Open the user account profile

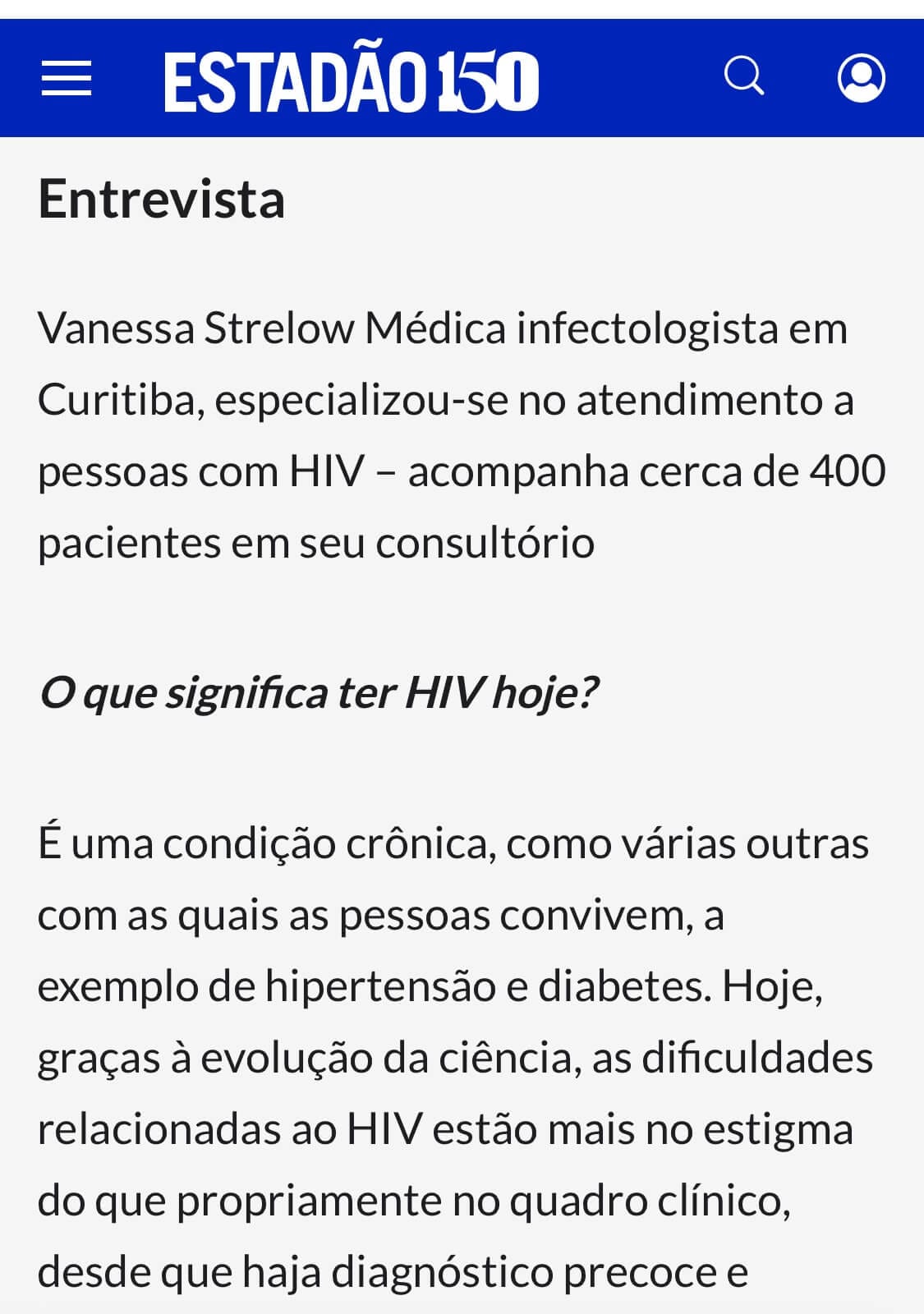861,78
